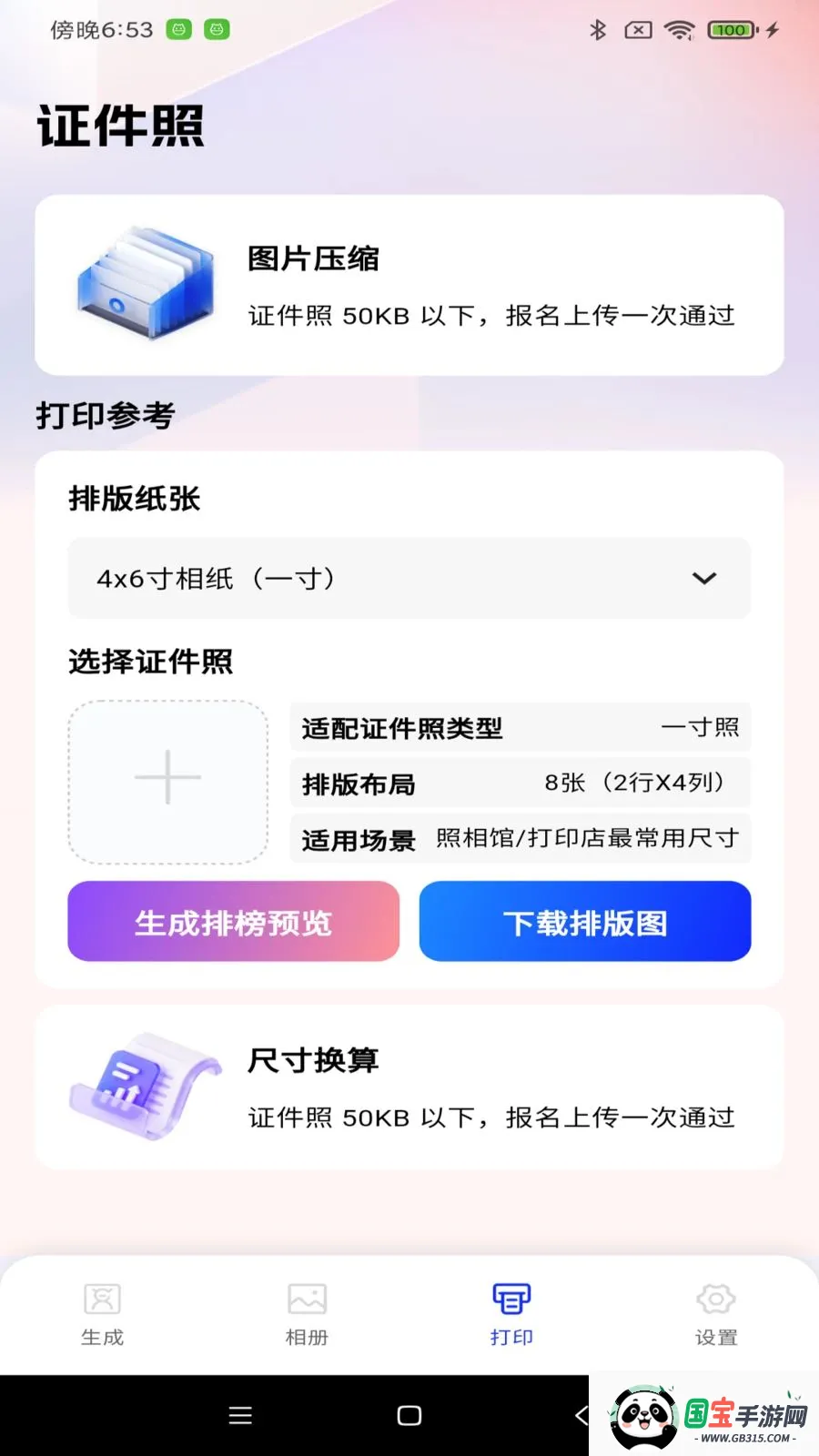The height and width of the screenshot is (1456, 819).
Task: Select the 打印 tab
Action: (x=511, y=1313)
